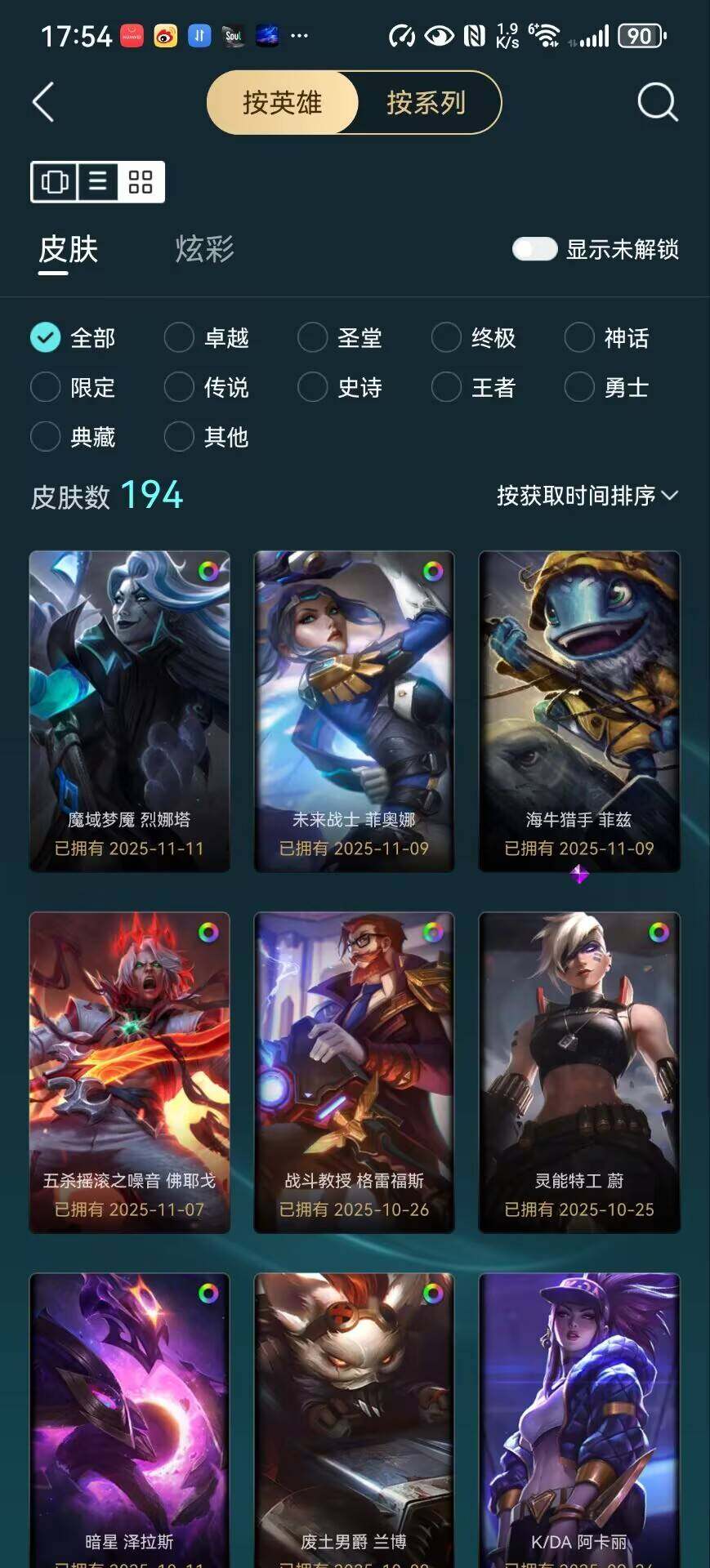Switch to grid view layout

pos(141,181)
